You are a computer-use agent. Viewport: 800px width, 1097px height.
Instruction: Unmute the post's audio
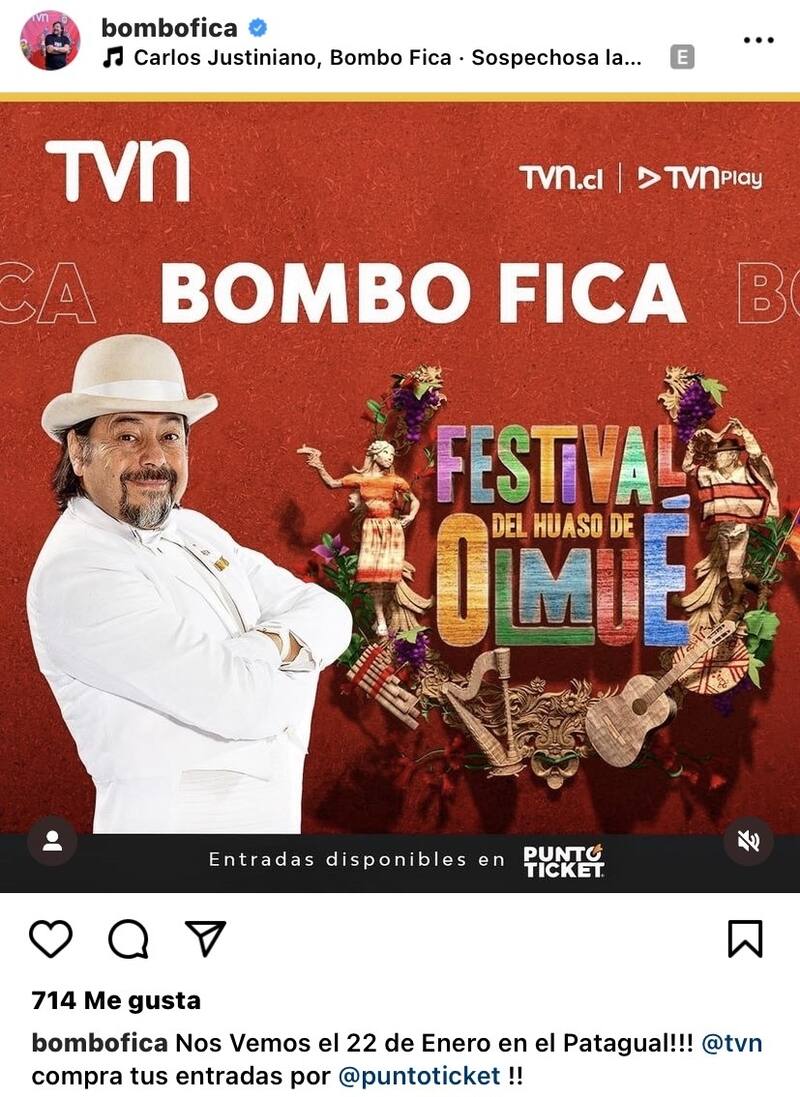(748, 841)
